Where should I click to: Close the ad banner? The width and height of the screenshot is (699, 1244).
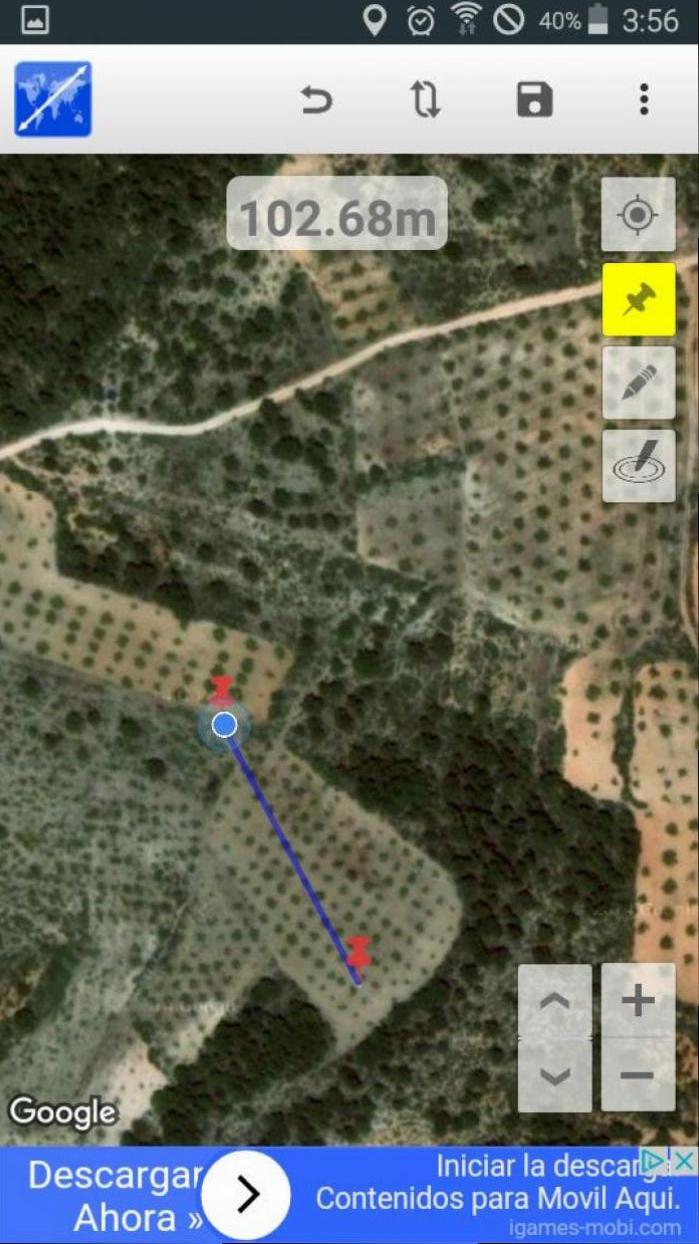click(x=683, y=1161)
